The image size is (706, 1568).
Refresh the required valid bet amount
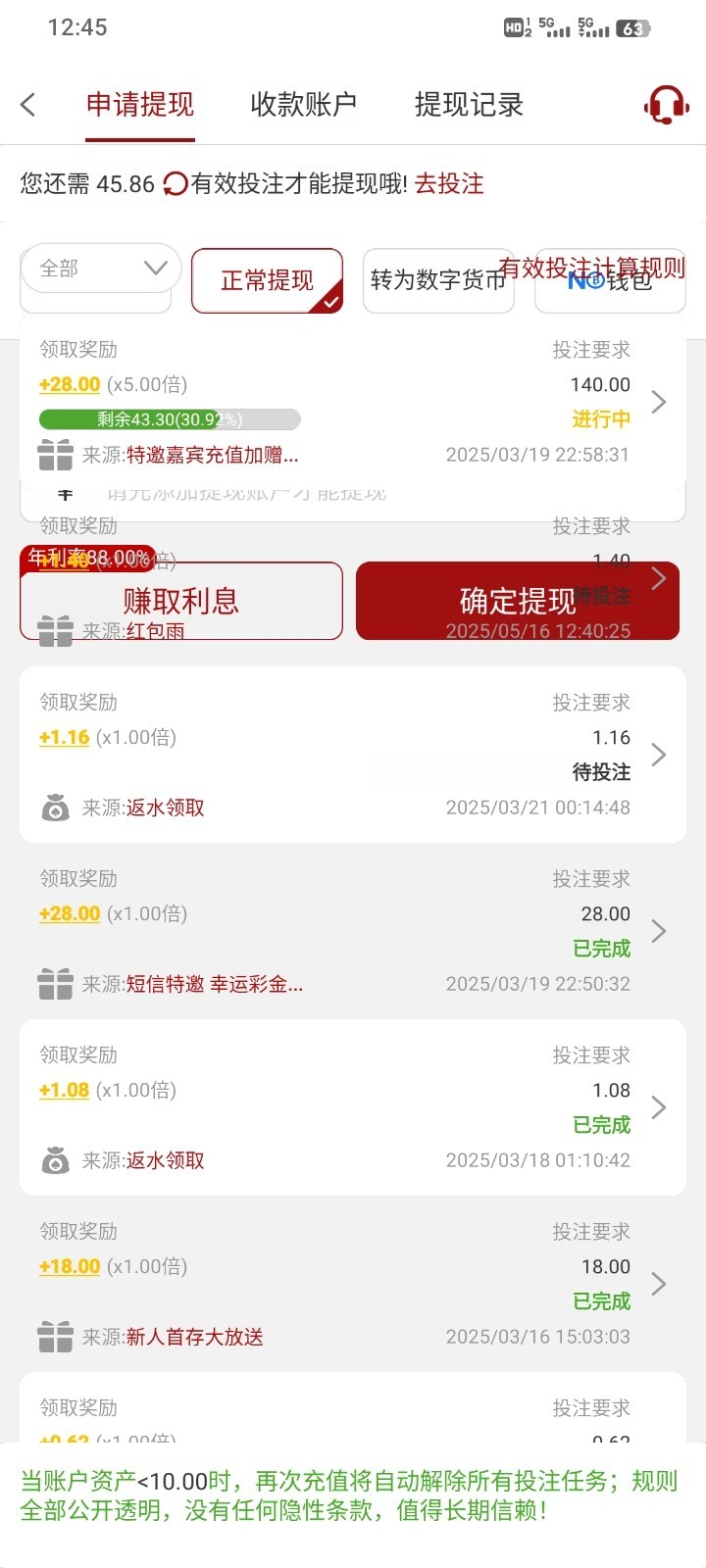click(x=175, y=183)
